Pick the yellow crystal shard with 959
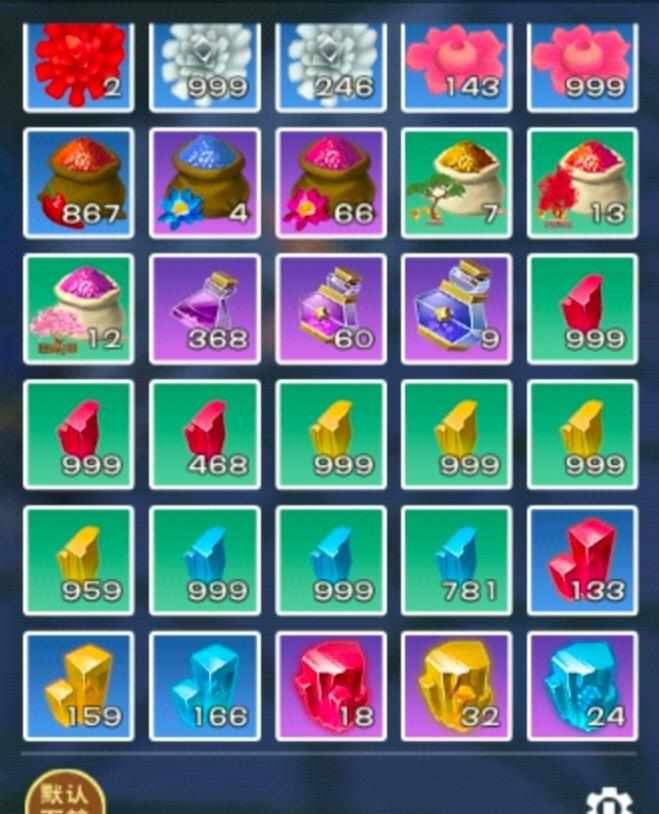Image resolution: width=659 pixels, height=814 pixels. pyautogui.click(x=79, y=561)
